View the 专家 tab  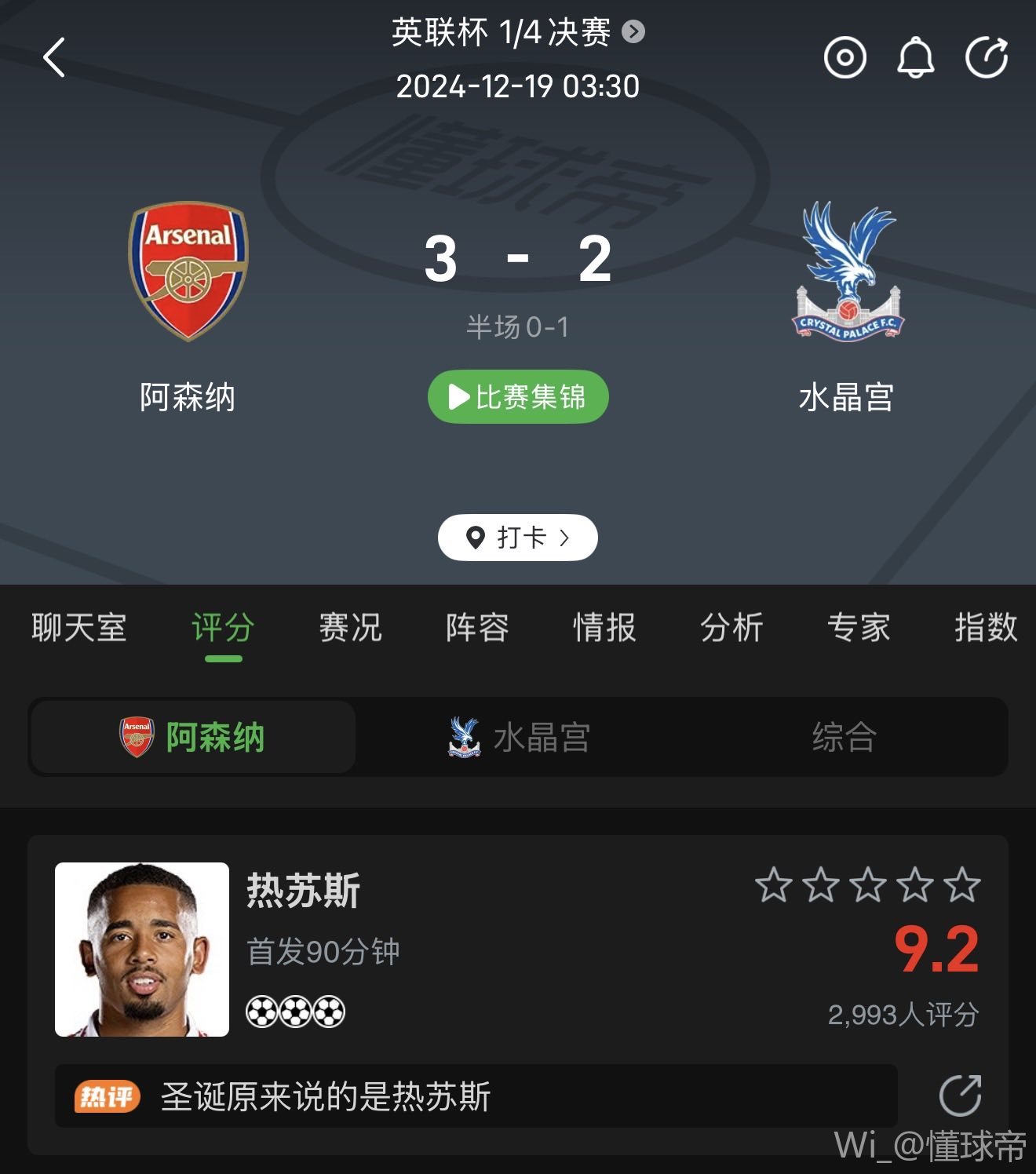pyautogui.click(x=859, y=628)
